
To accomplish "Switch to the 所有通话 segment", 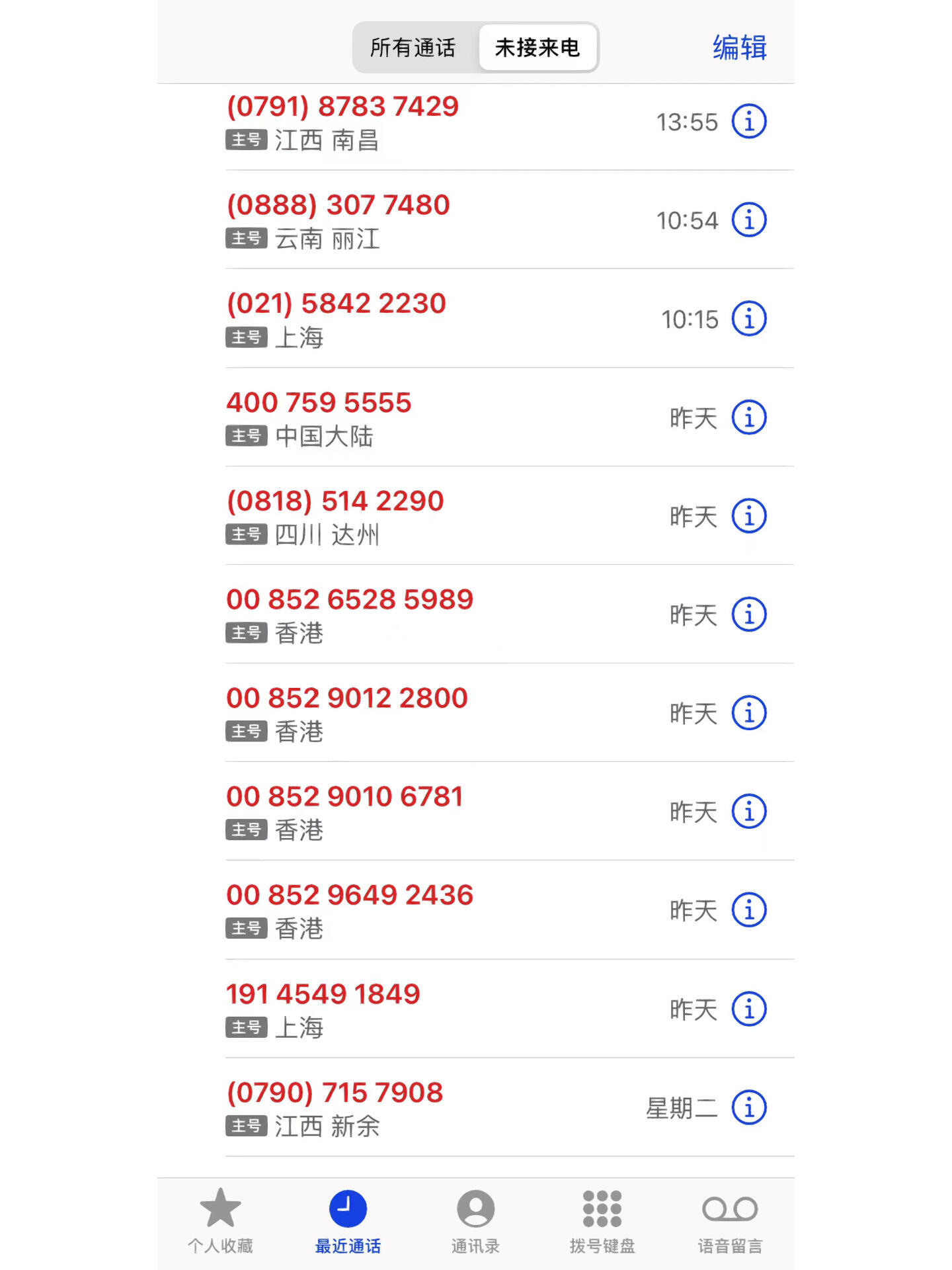I will point(413,48).
